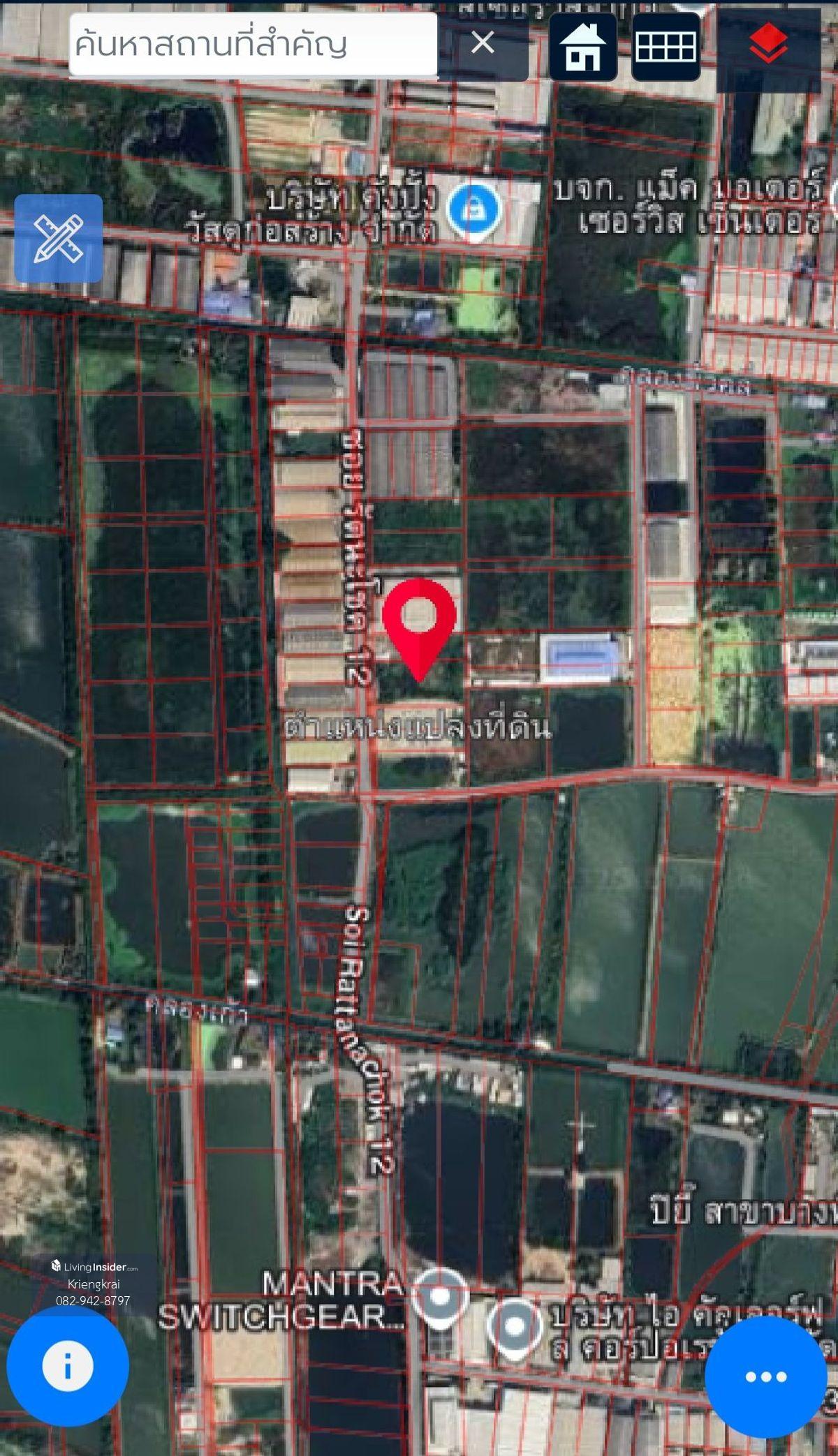838x1456 pixels.
Task: Open the blue three-dots more button
Action: click(x=766, y=1376)
